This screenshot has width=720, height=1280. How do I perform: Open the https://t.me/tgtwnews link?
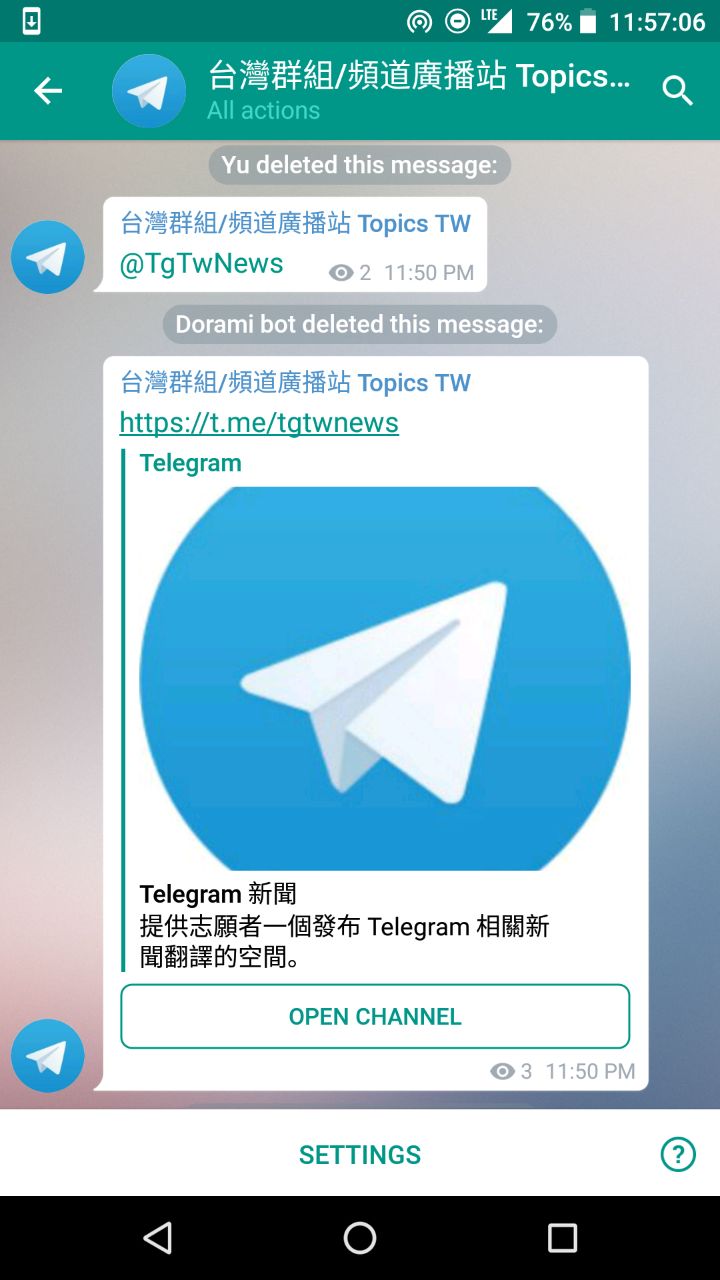click(x=259, y=423)
